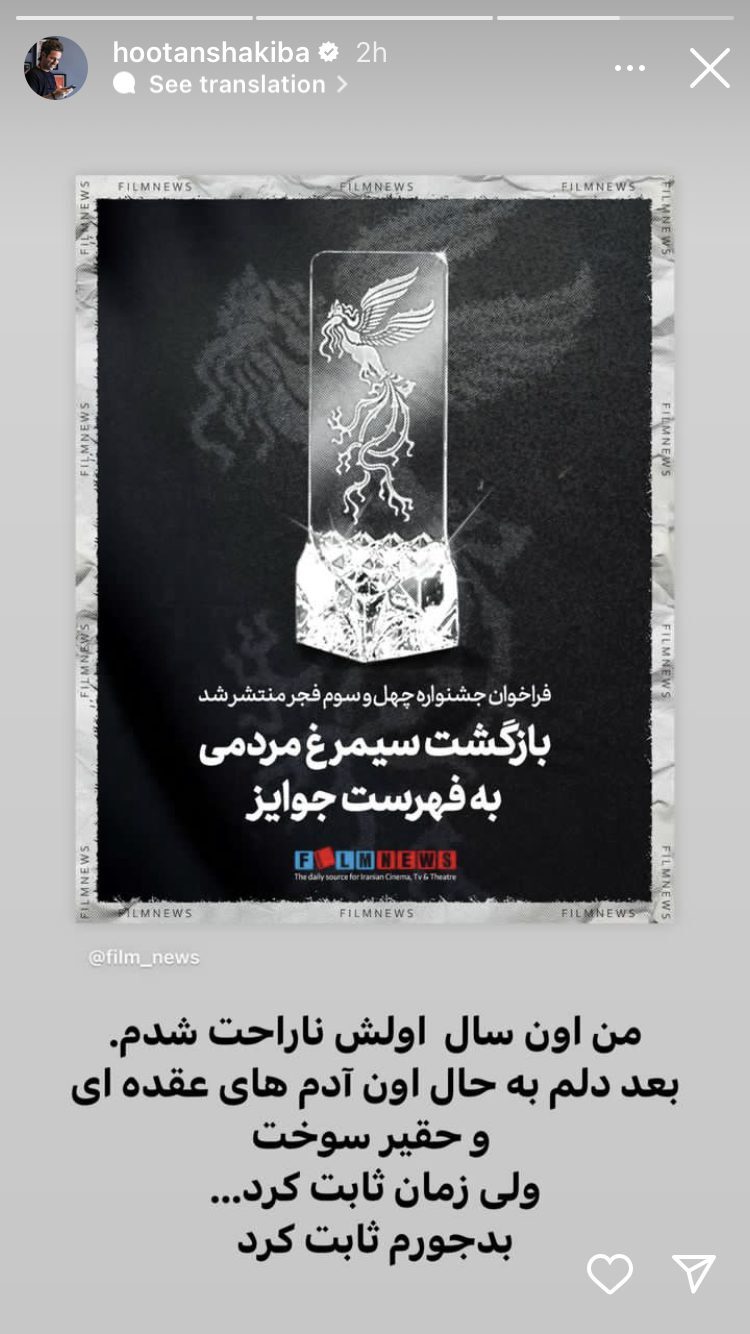
Task: Share this story via paper plane icon
Action: pos(693,1274)
